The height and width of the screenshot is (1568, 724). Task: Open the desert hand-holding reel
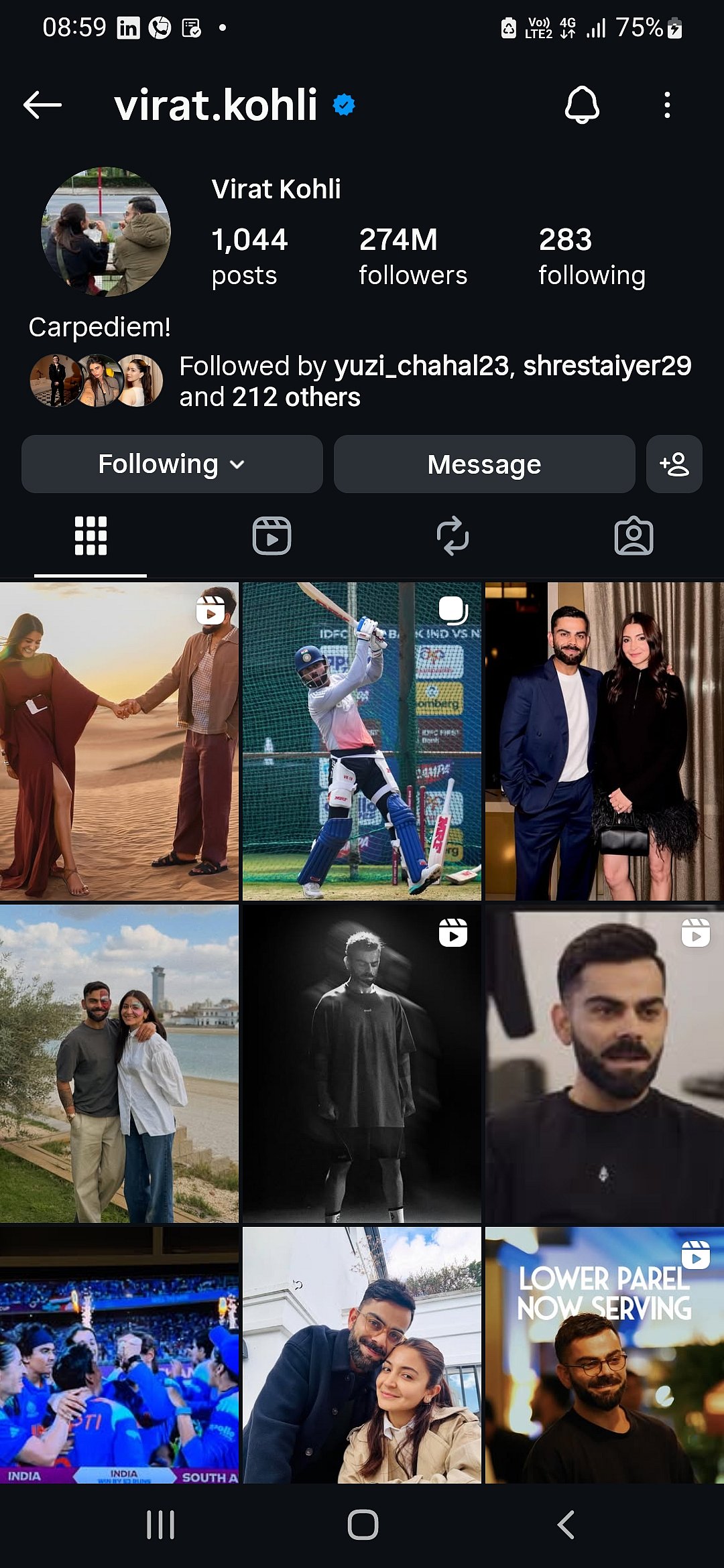tap(119, 740)
